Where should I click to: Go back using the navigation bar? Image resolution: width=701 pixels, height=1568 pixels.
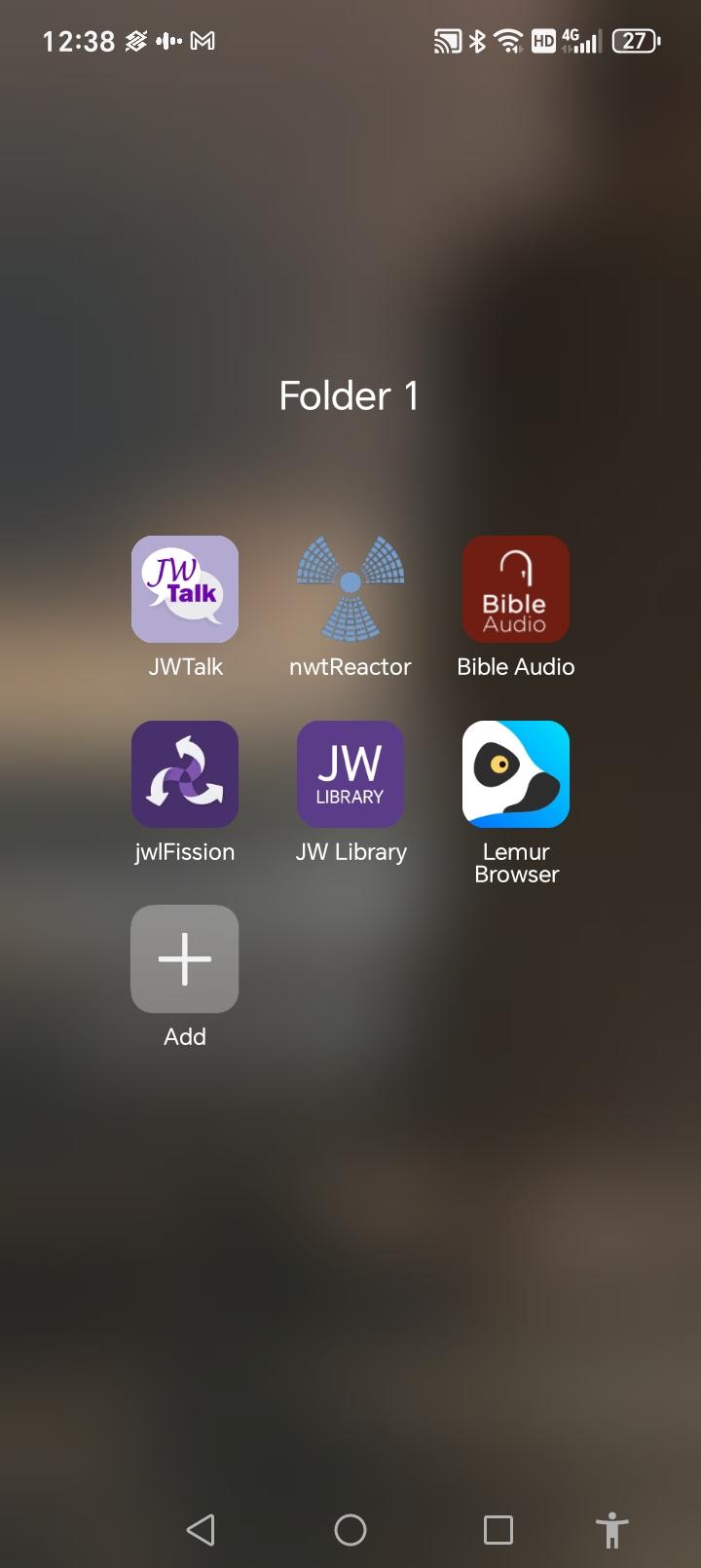click(201, 1529)
